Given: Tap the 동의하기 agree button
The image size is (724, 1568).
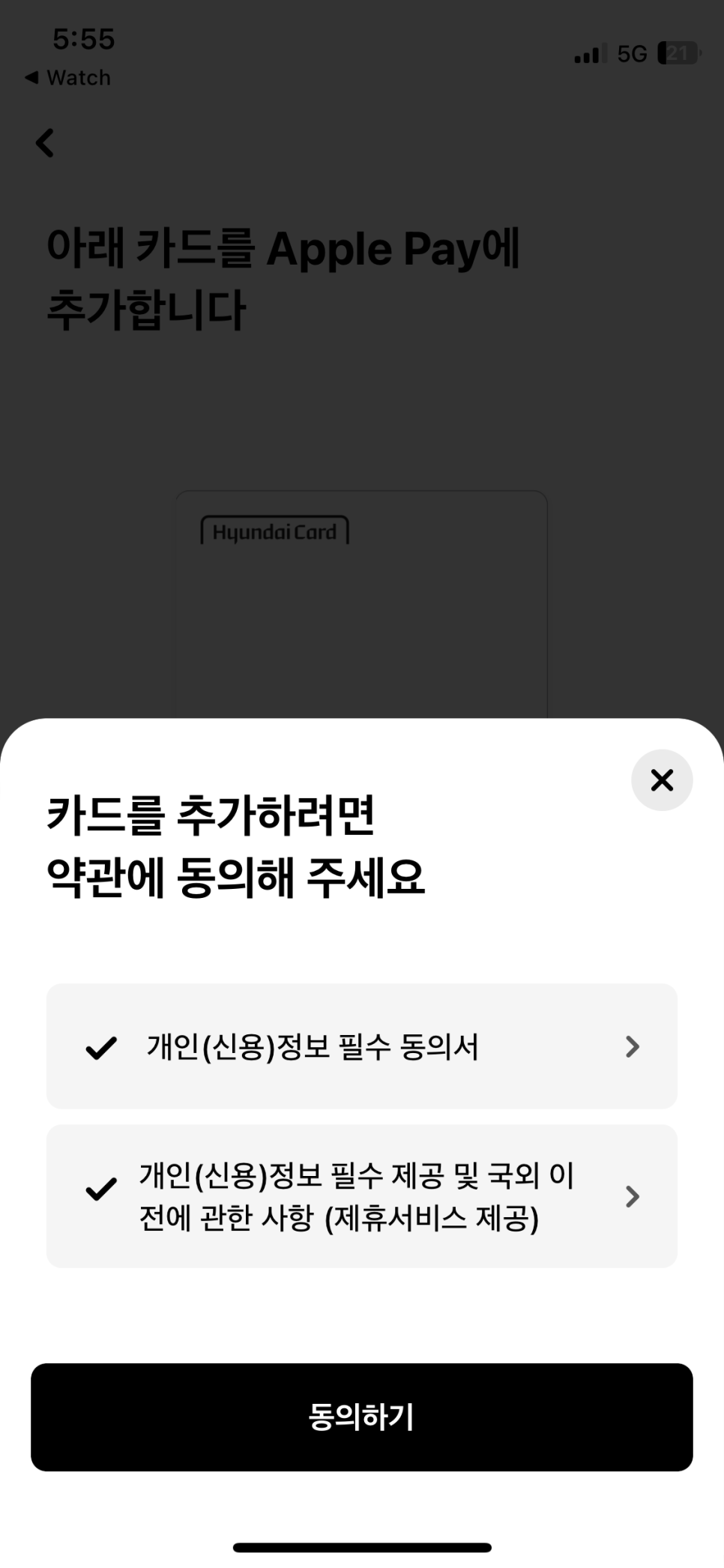Looking at the screenshot, I should [362, 1417].
